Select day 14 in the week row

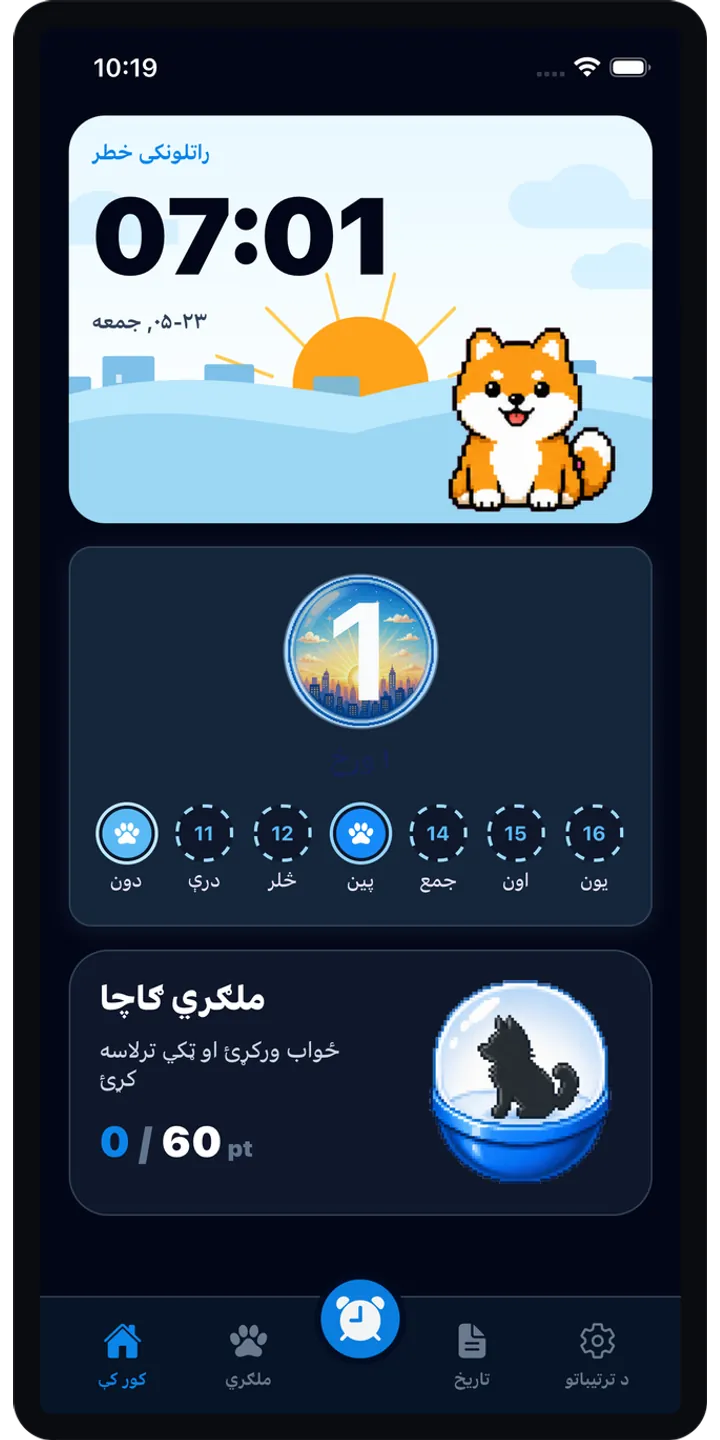tap(438, 833)
